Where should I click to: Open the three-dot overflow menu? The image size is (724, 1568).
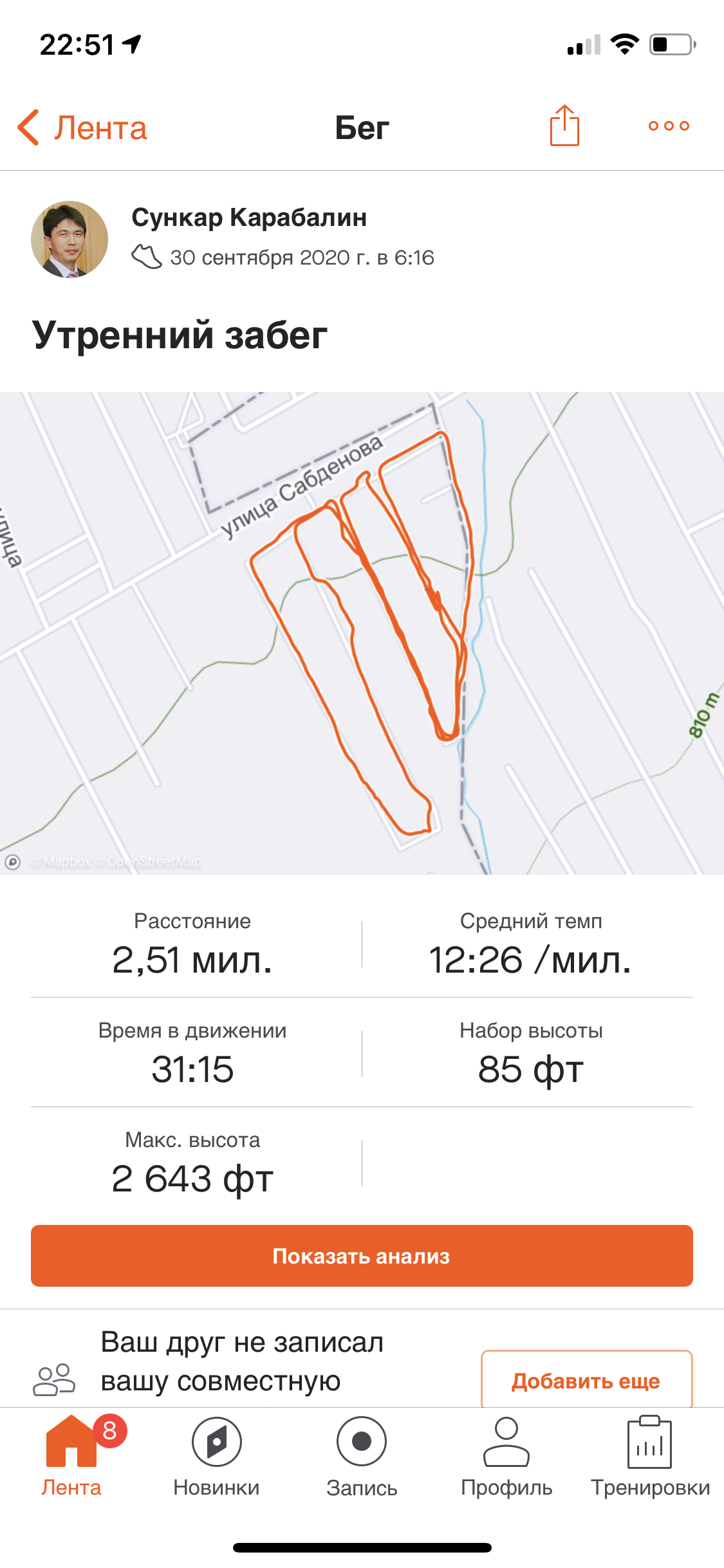coord(669,126)
